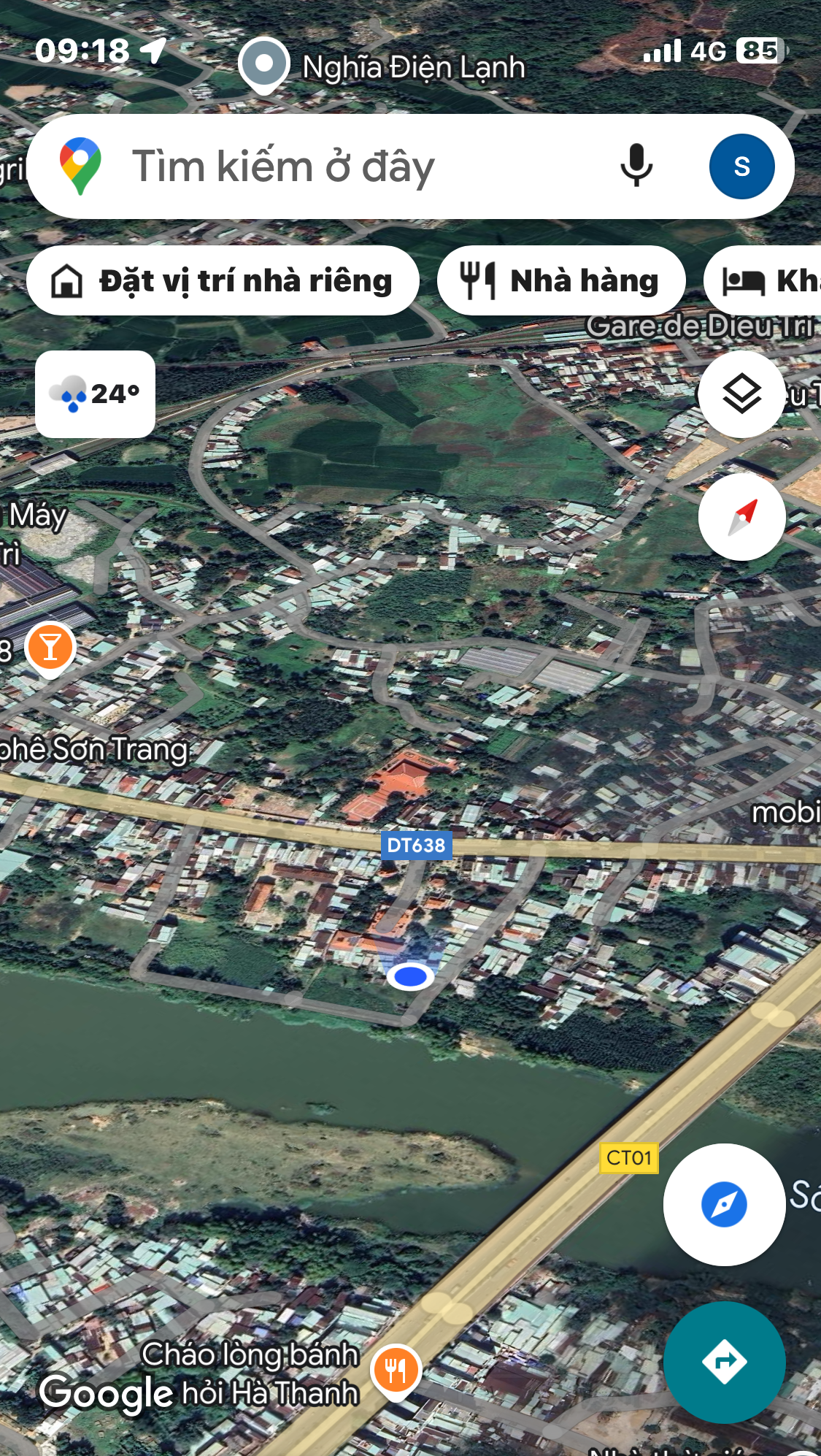The height and width of the screenshot is (1456, 821).
Task: Open the Cháo lòng bánh hỏi Hà Thanh pin
Action: (x=396, y=1371)
